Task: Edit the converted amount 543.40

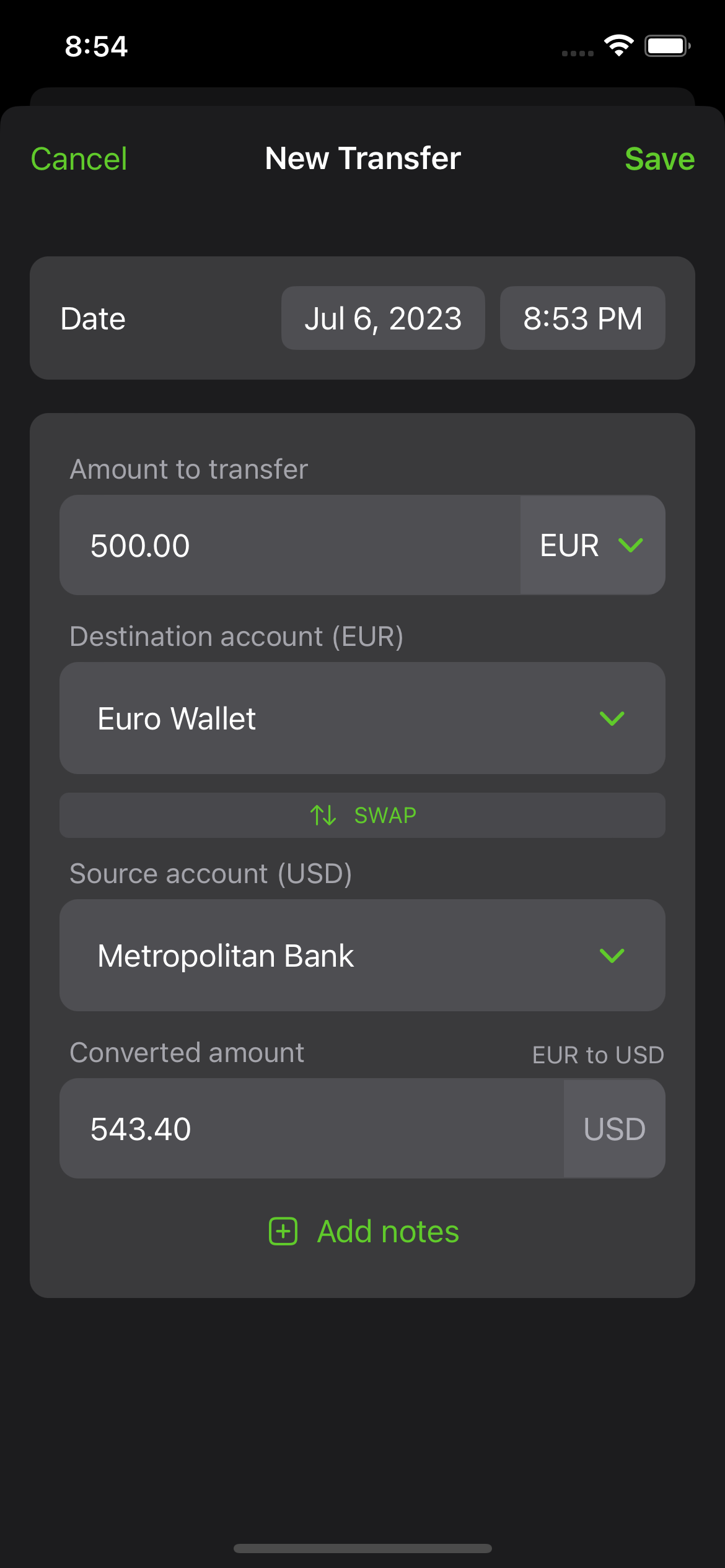Action: [312, 1128]
